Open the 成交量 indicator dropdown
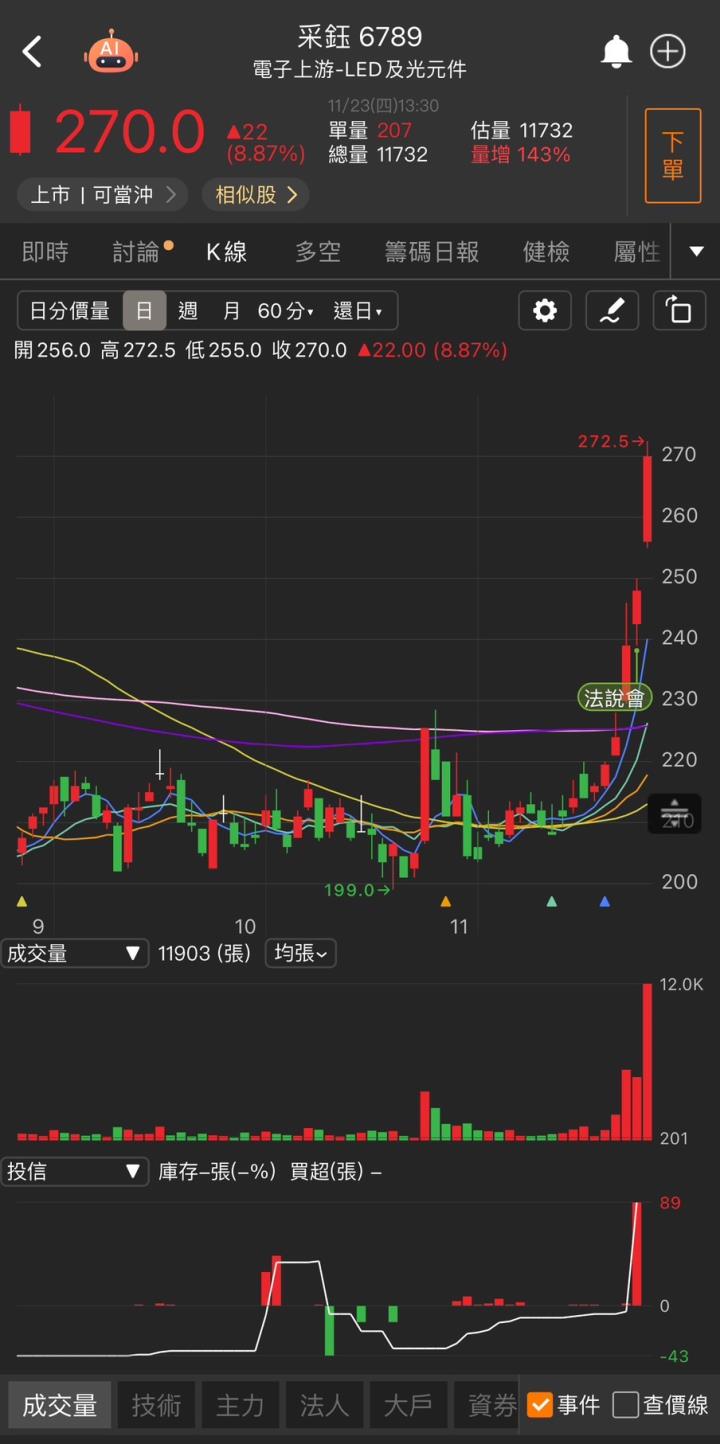This screenshot has width=720, height=1444. (x=74, y=954)
